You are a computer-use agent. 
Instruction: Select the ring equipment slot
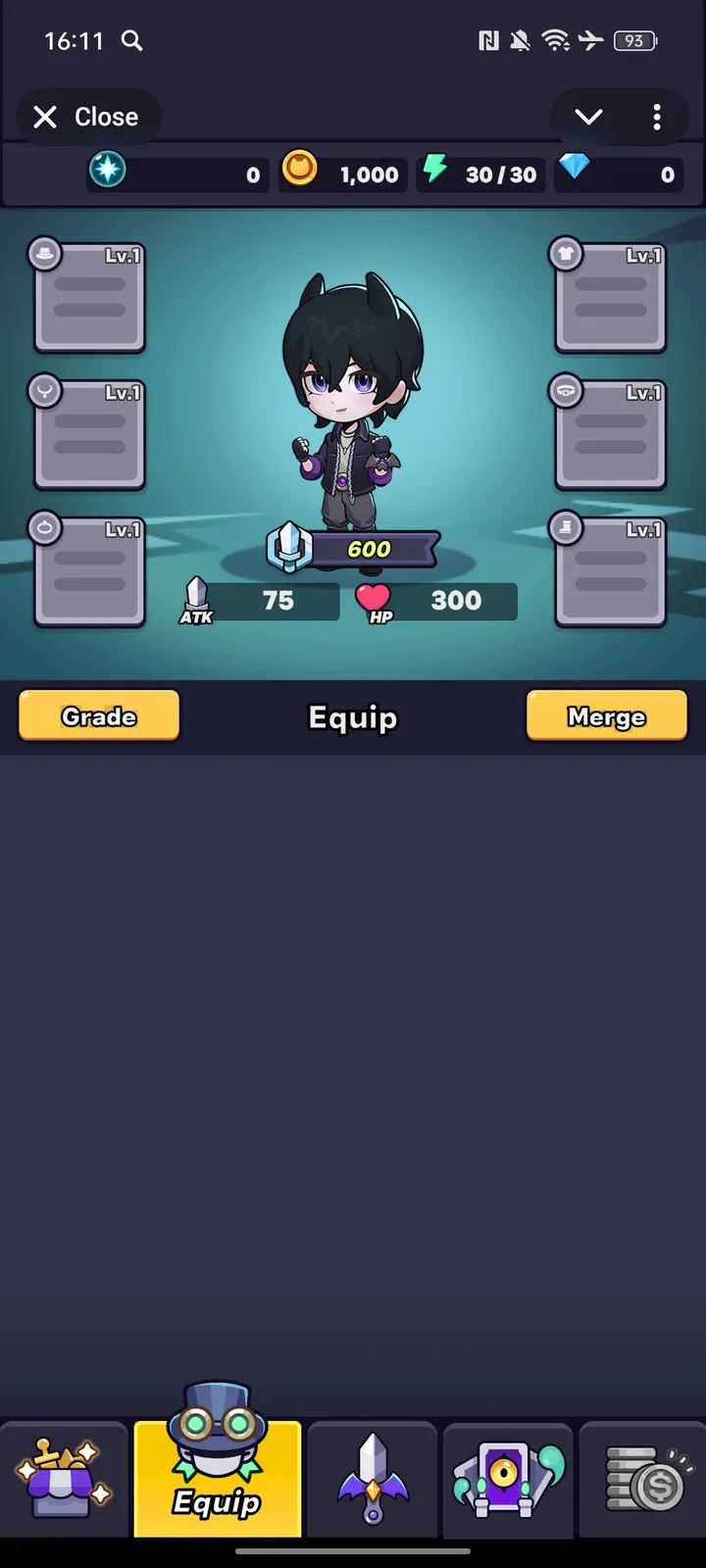(x=89, y=571)
